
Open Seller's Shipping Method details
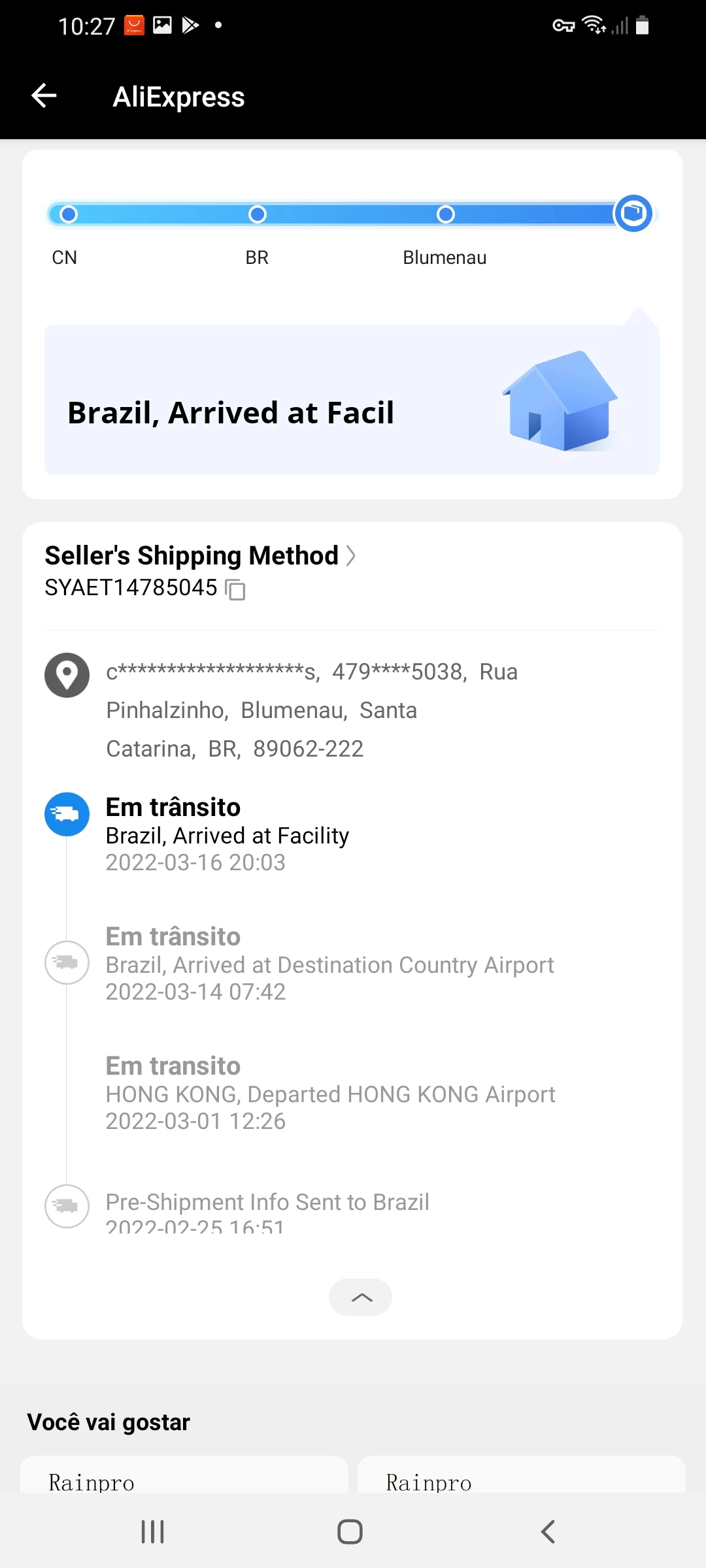pos(199,556)
